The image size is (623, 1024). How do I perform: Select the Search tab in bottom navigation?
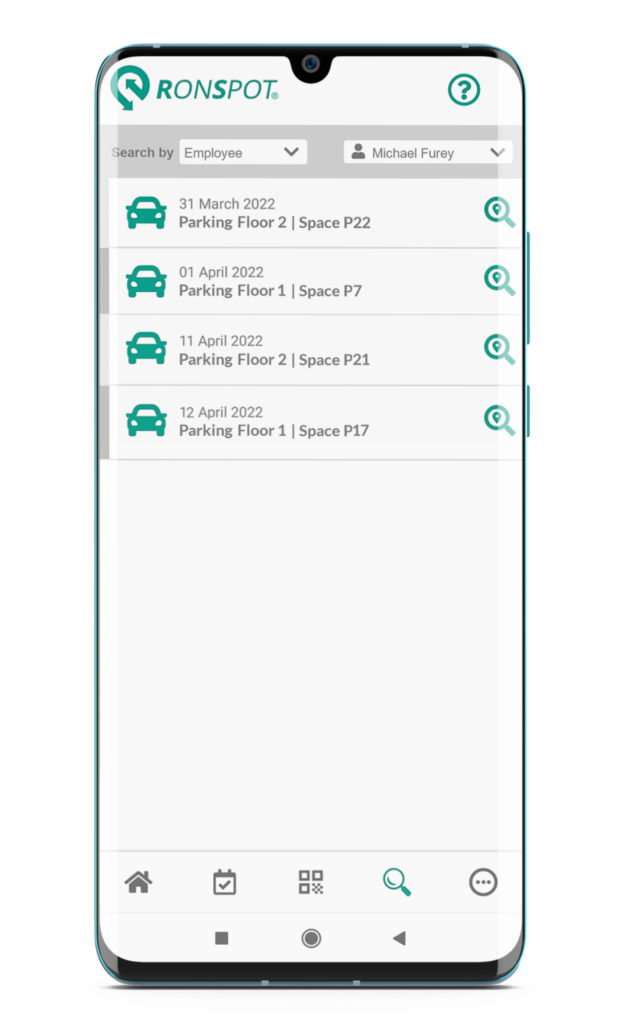point(397,882)
